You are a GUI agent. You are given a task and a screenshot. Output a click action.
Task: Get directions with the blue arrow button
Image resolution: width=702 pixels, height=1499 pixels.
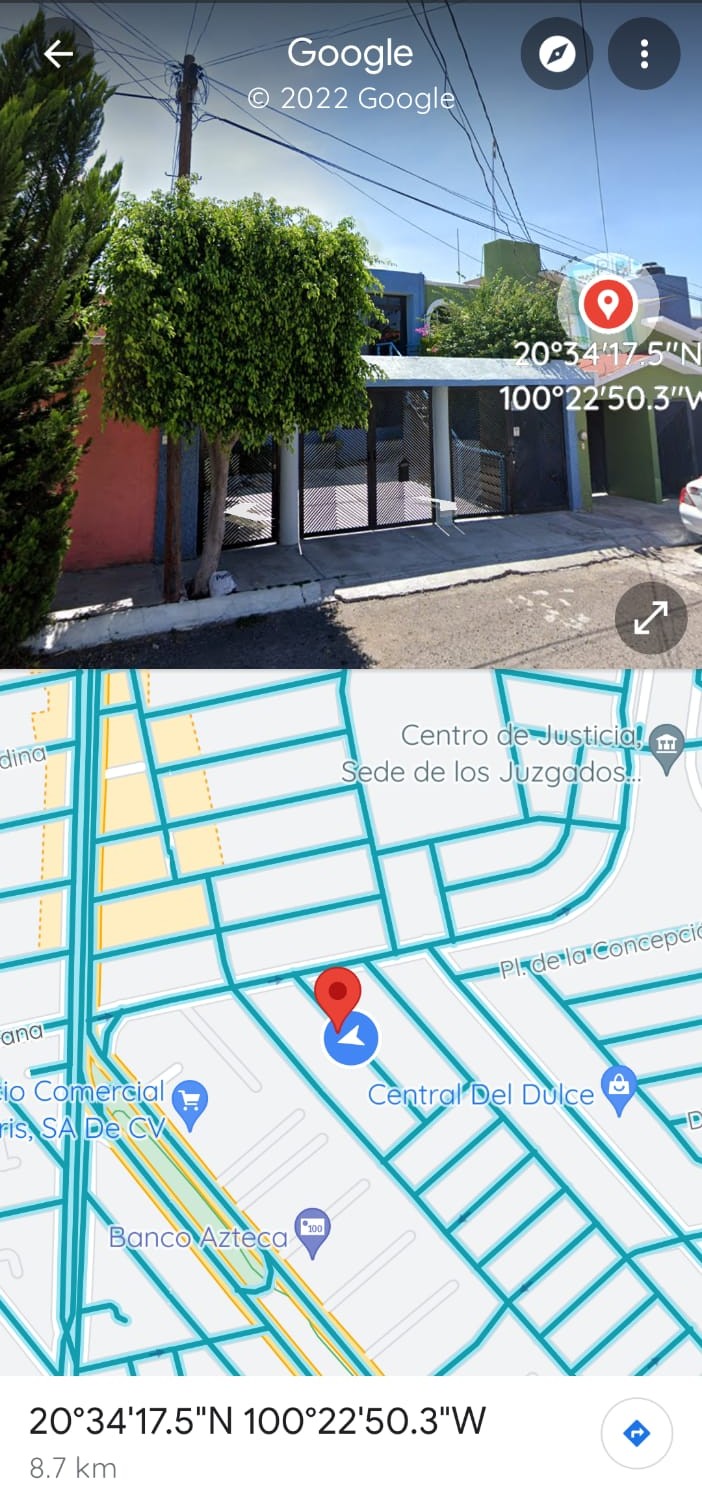(636, 1434)
